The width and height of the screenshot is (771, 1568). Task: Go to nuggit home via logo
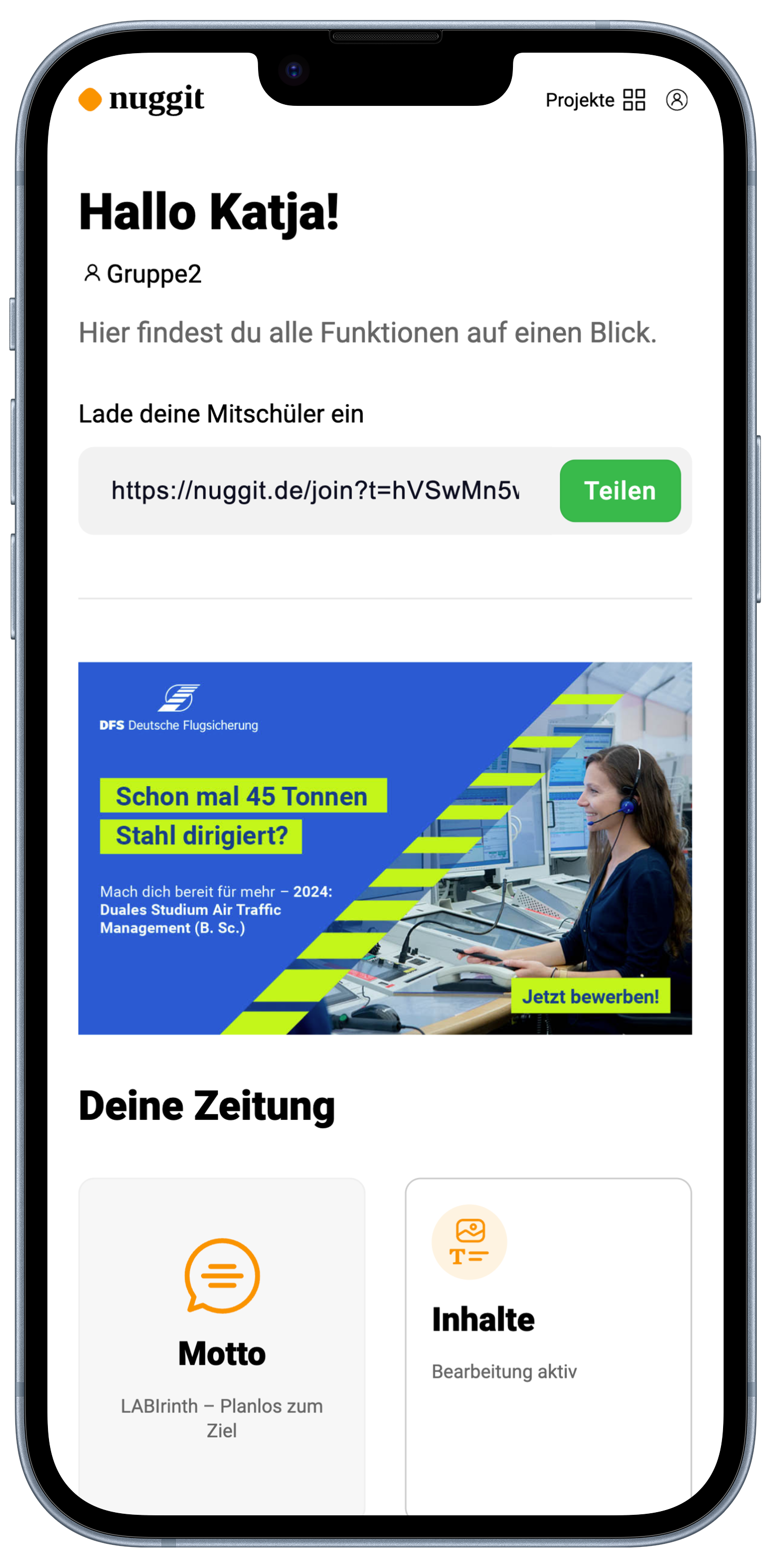(142, 99)
